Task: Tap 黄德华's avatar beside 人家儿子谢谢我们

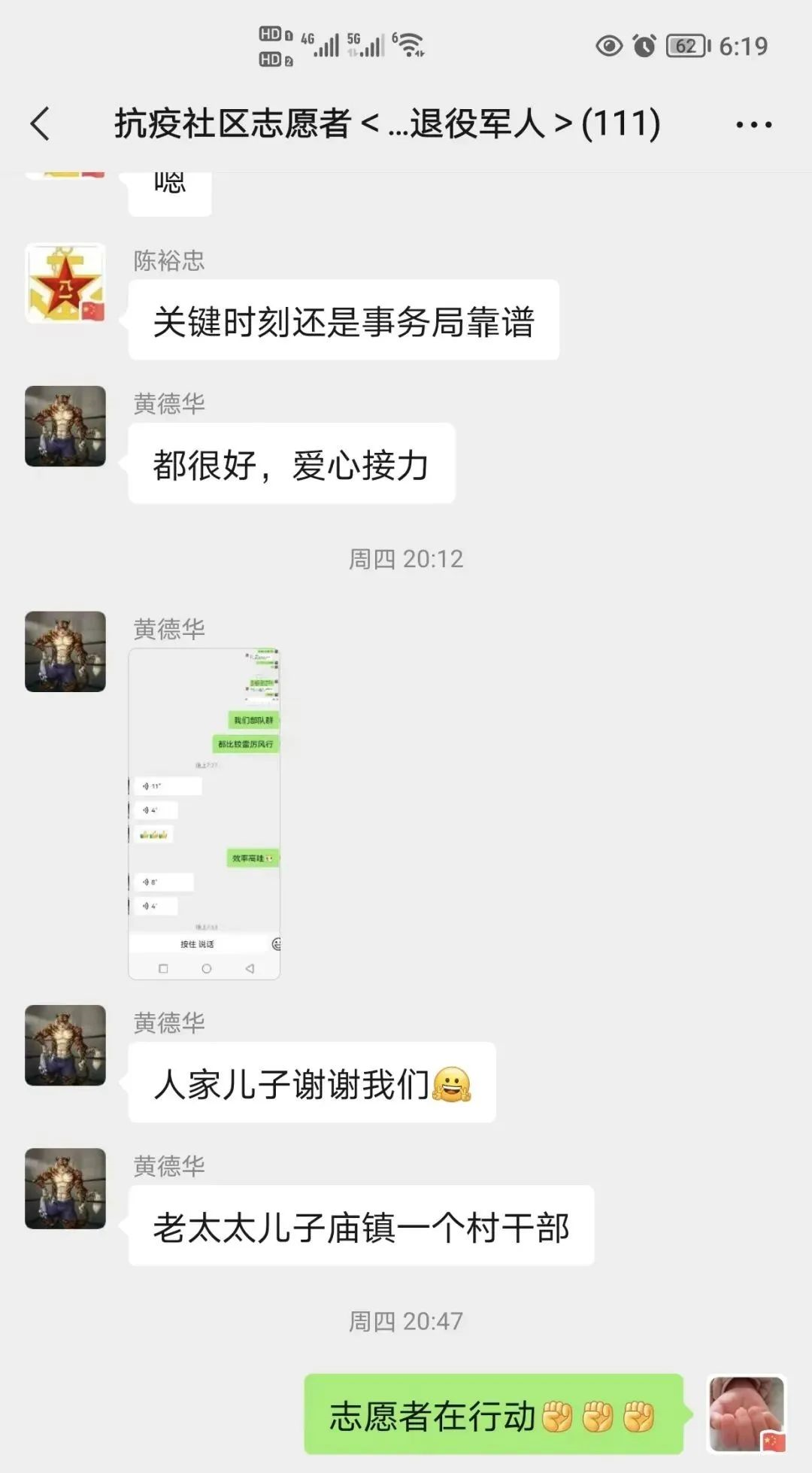Action: [x=65, y=1045]
